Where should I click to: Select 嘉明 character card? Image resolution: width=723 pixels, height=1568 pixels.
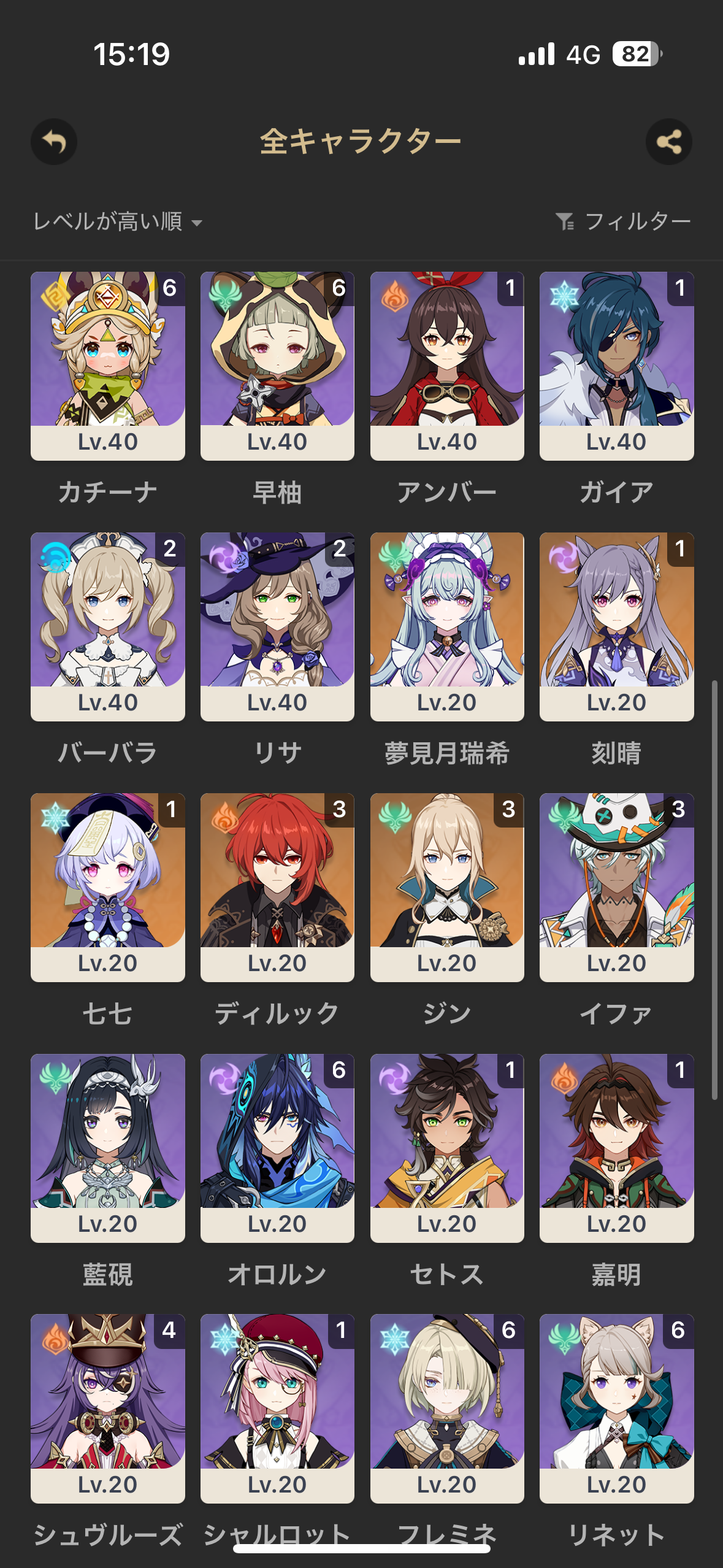click(616, 1148)
